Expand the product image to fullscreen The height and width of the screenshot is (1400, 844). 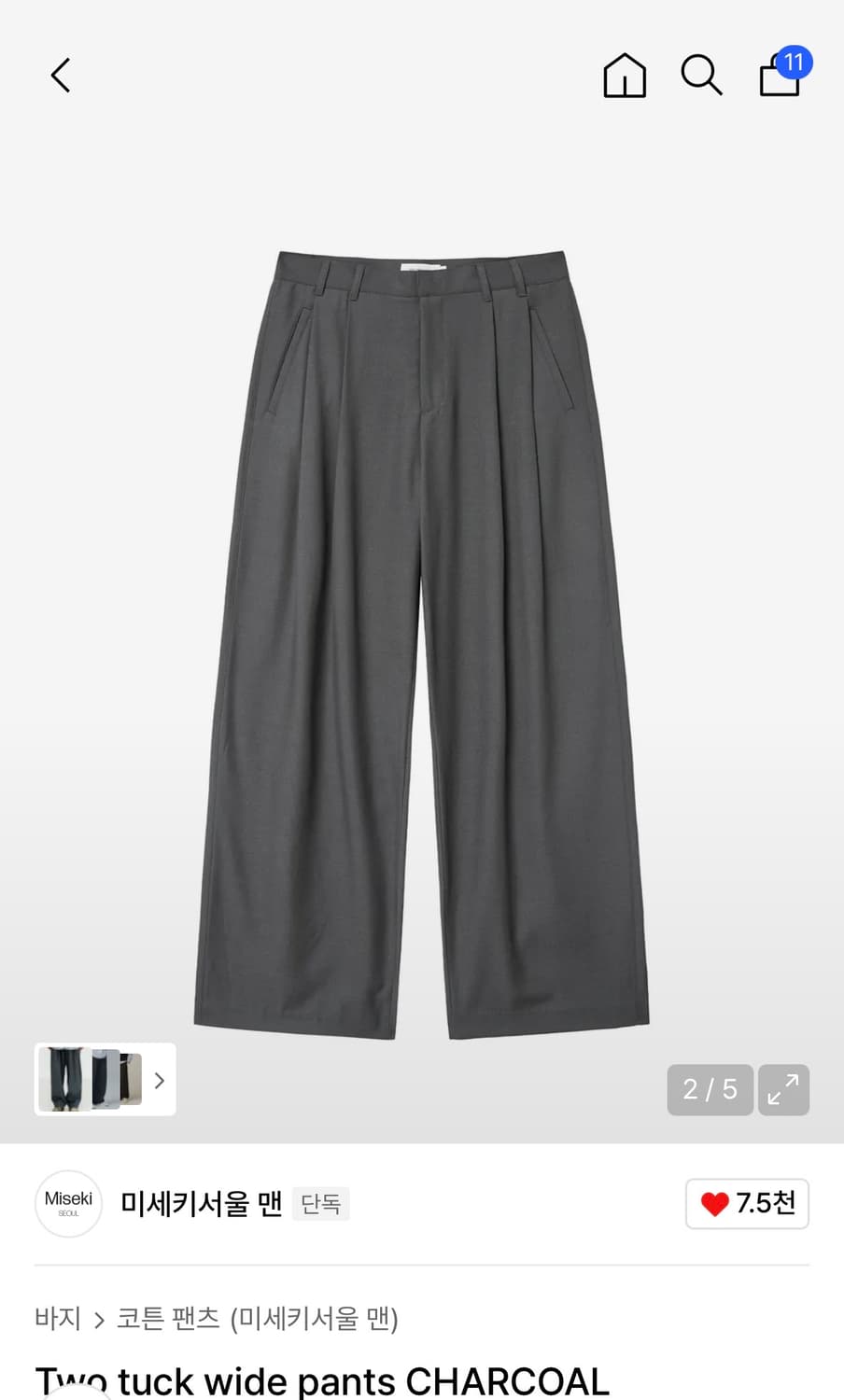pos(783,1089)
